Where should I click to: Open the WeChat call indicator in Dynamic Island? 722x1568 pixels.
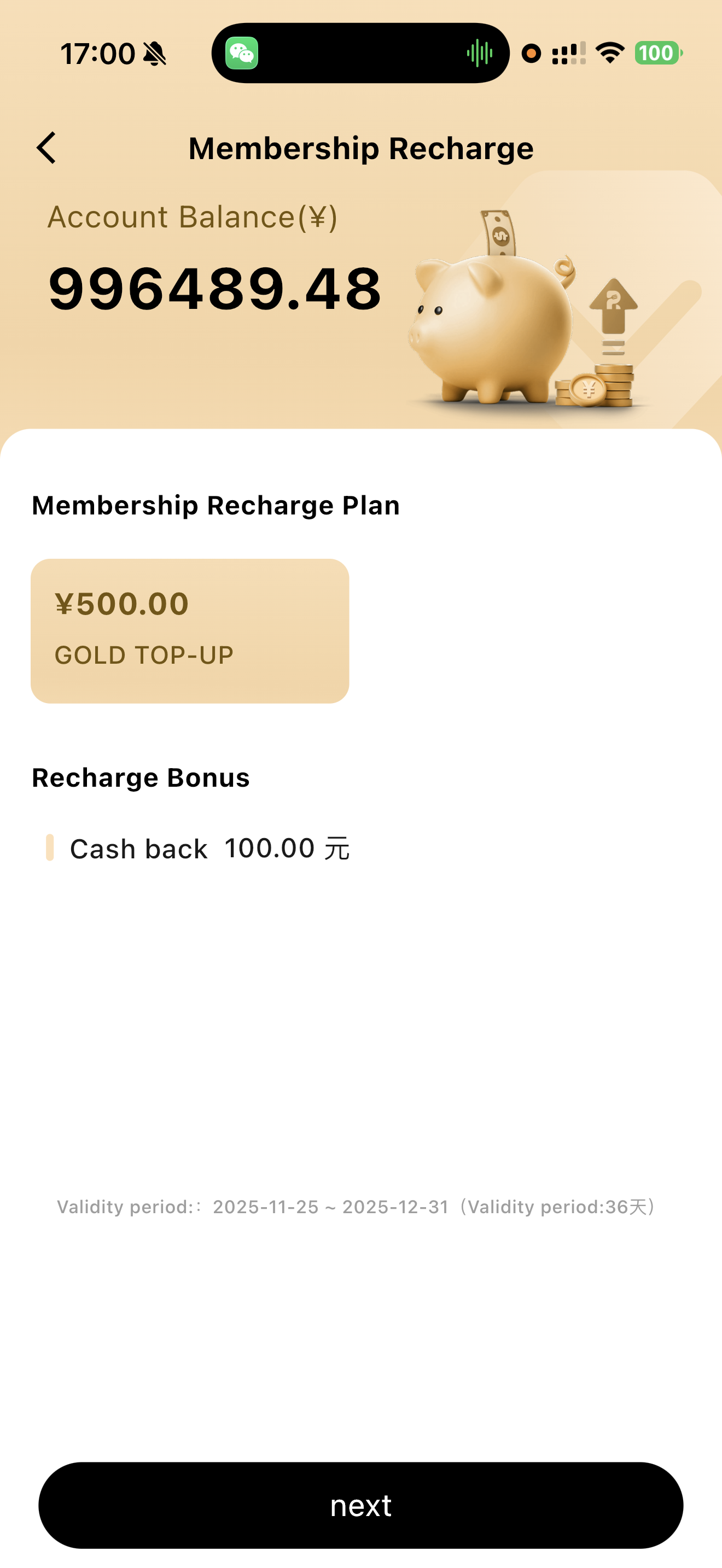click(x=242, y=53)
